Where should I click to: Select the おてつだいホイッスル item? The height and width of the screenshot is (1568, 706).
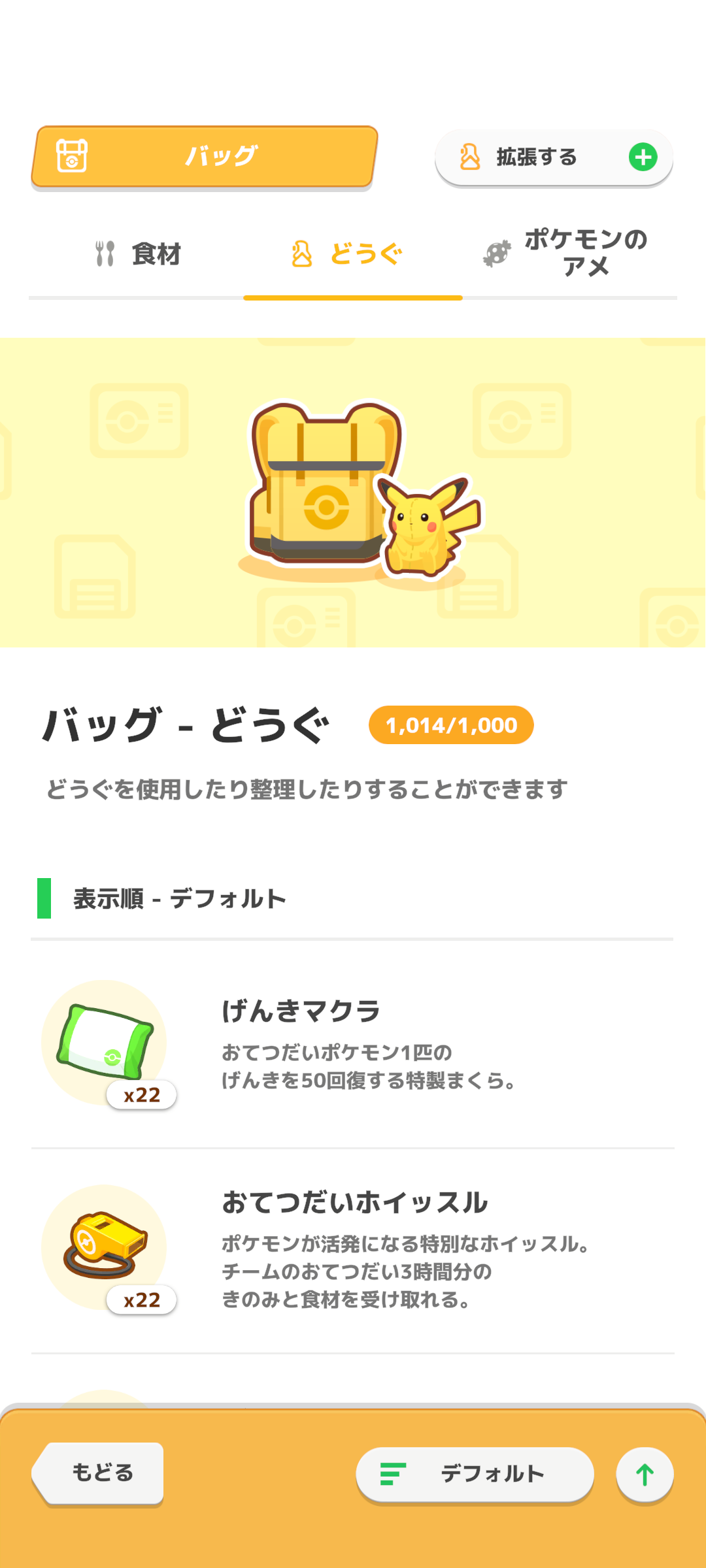(352, 1249)
